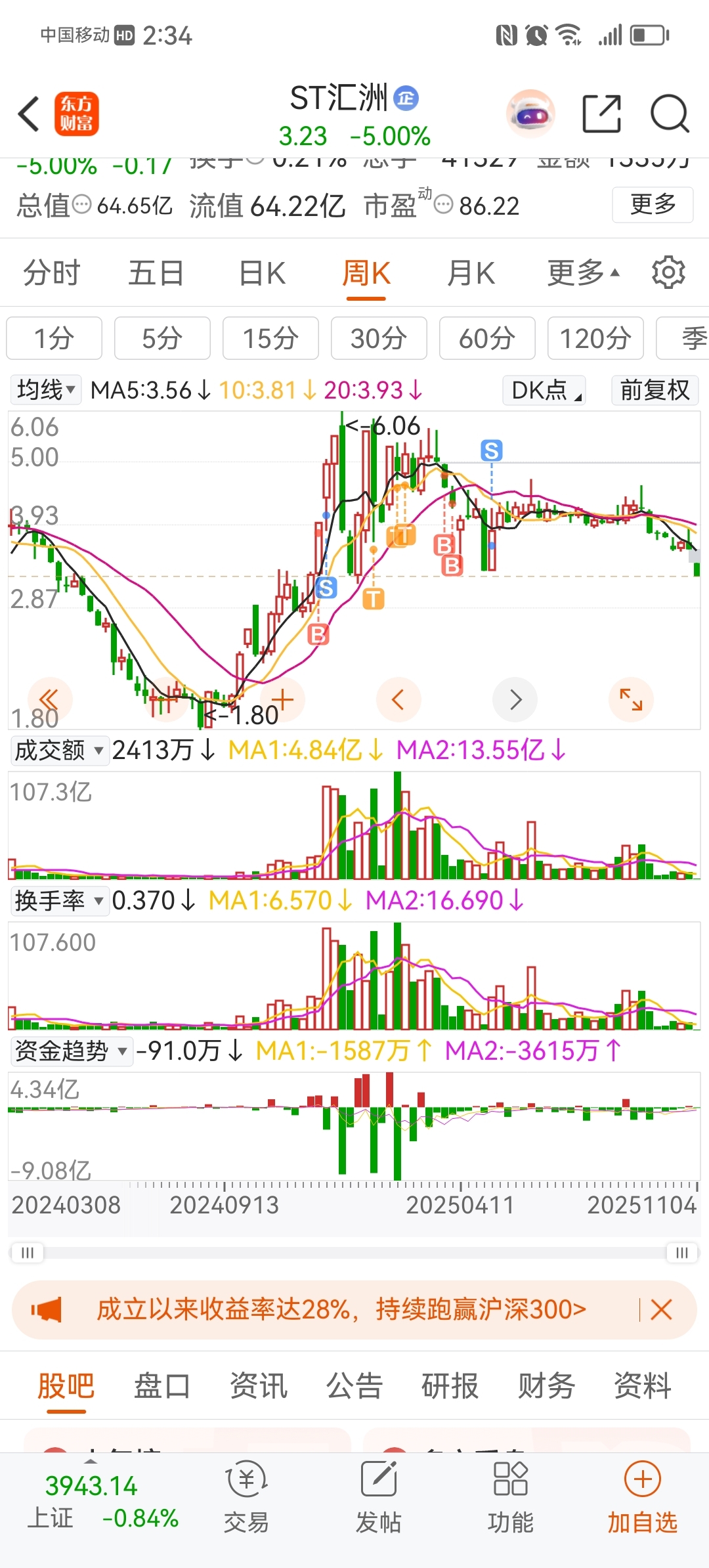
Task: Open the search magnifier
Action: (x=669, y=114)
